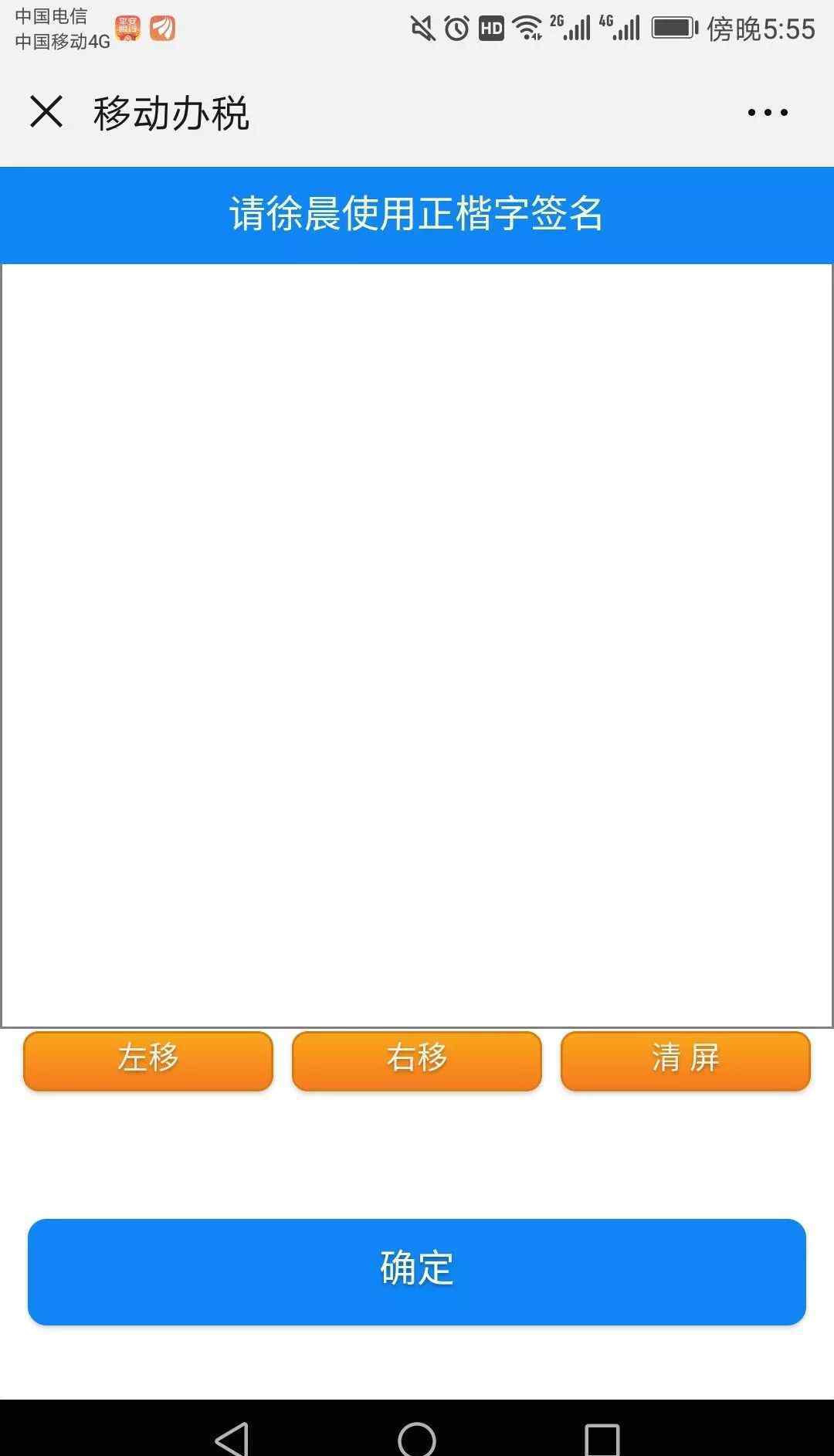Screen dimensions: 834x1456
Task: Open recent apps from navigation bar
Action: pos(602,1440)
